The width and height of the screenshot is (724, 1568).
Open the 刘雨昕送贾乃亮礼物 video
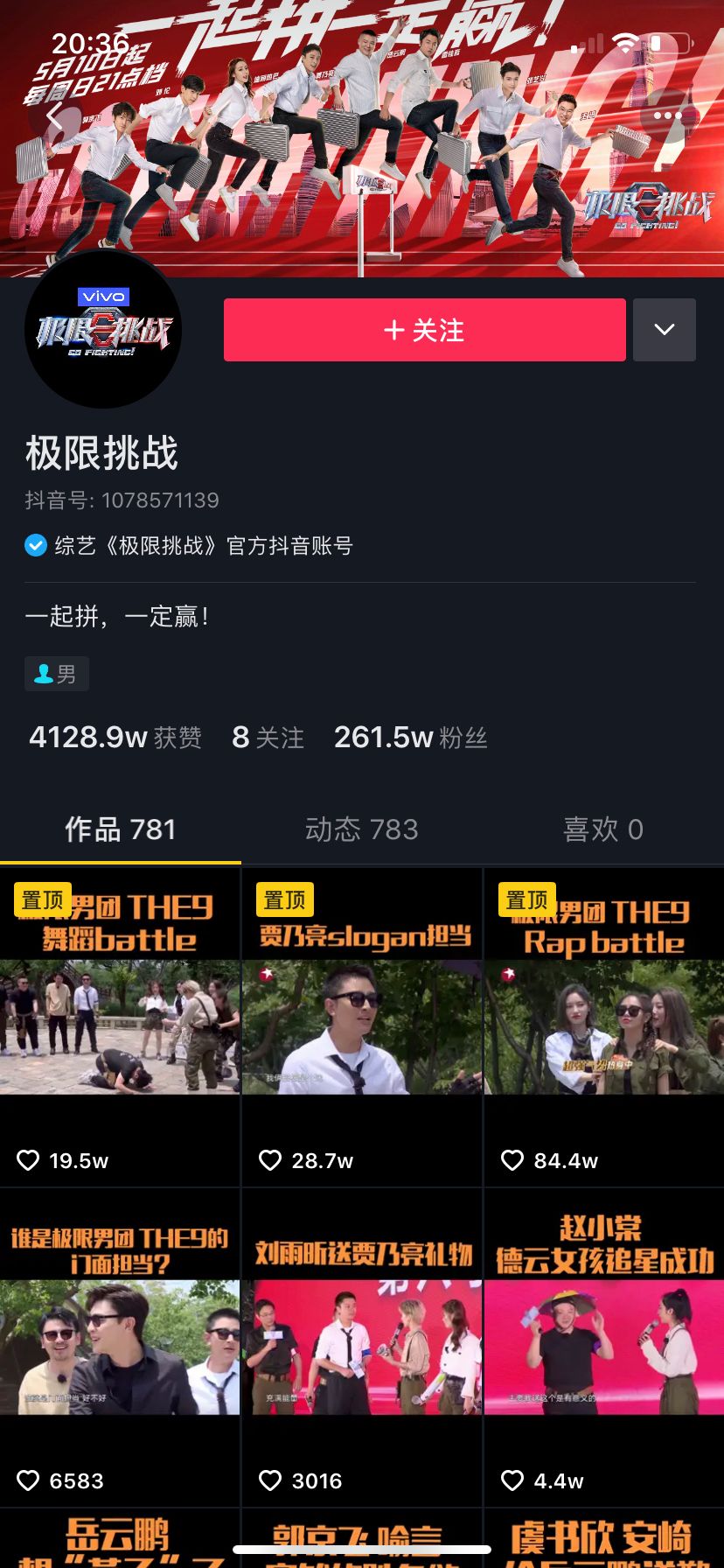(x=362, y=1347)
